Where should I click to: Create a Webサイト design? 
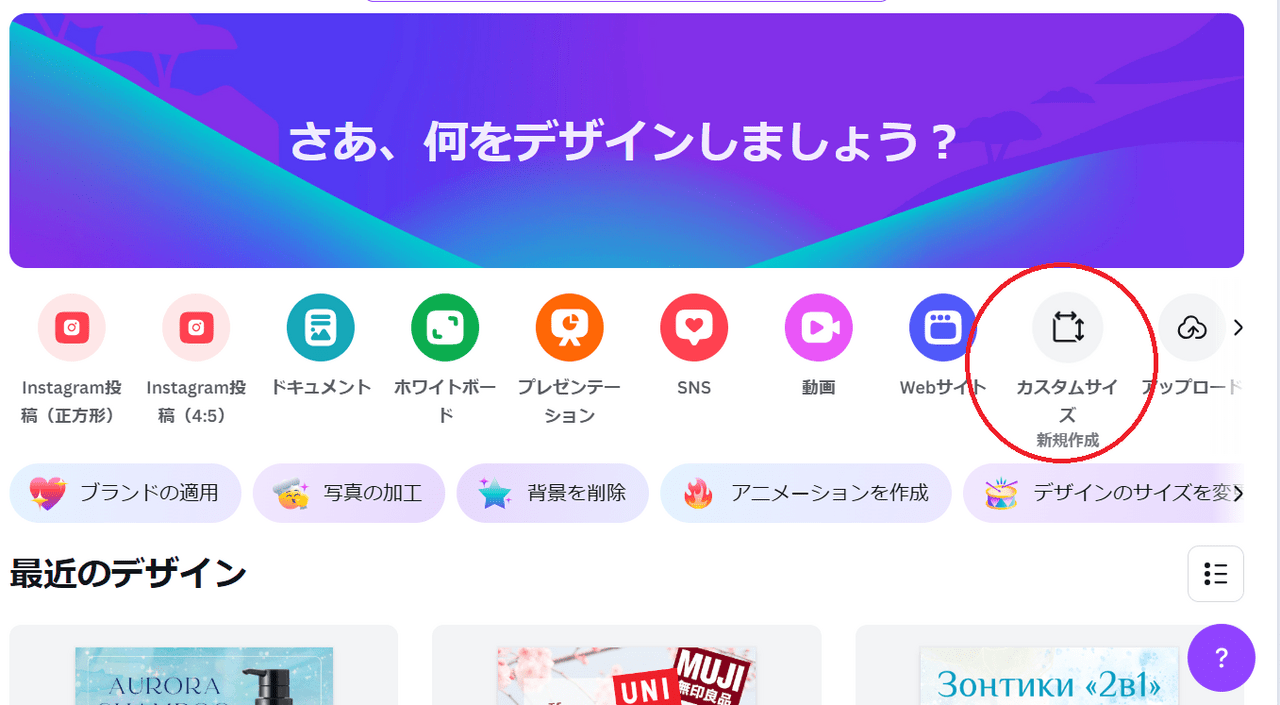point(942,328)
